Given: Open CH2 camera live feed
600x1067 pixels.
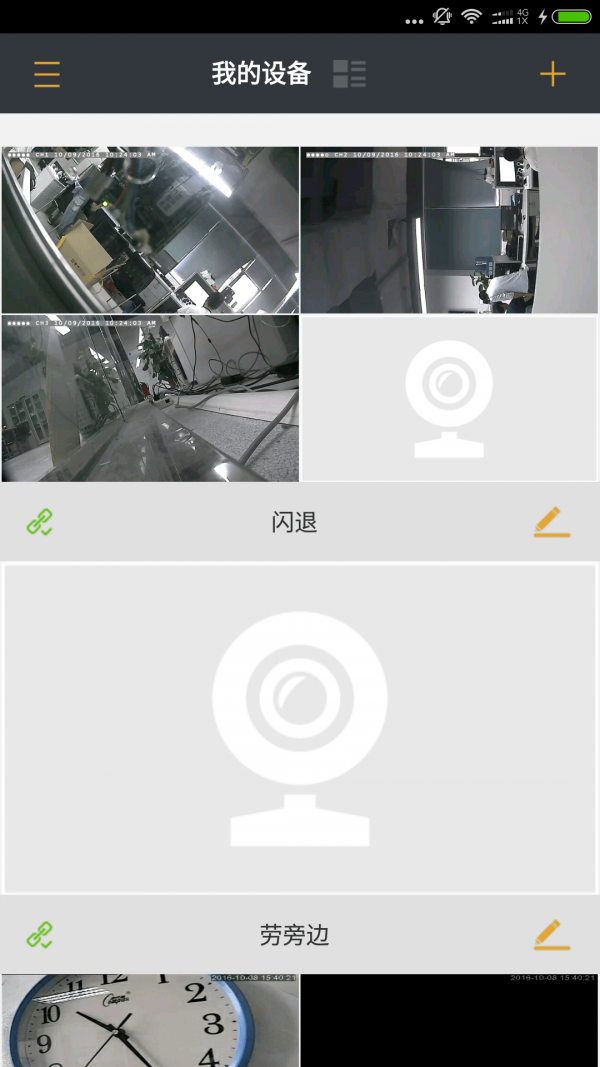Looking at the screenshot, I should (x=449, y=230).
